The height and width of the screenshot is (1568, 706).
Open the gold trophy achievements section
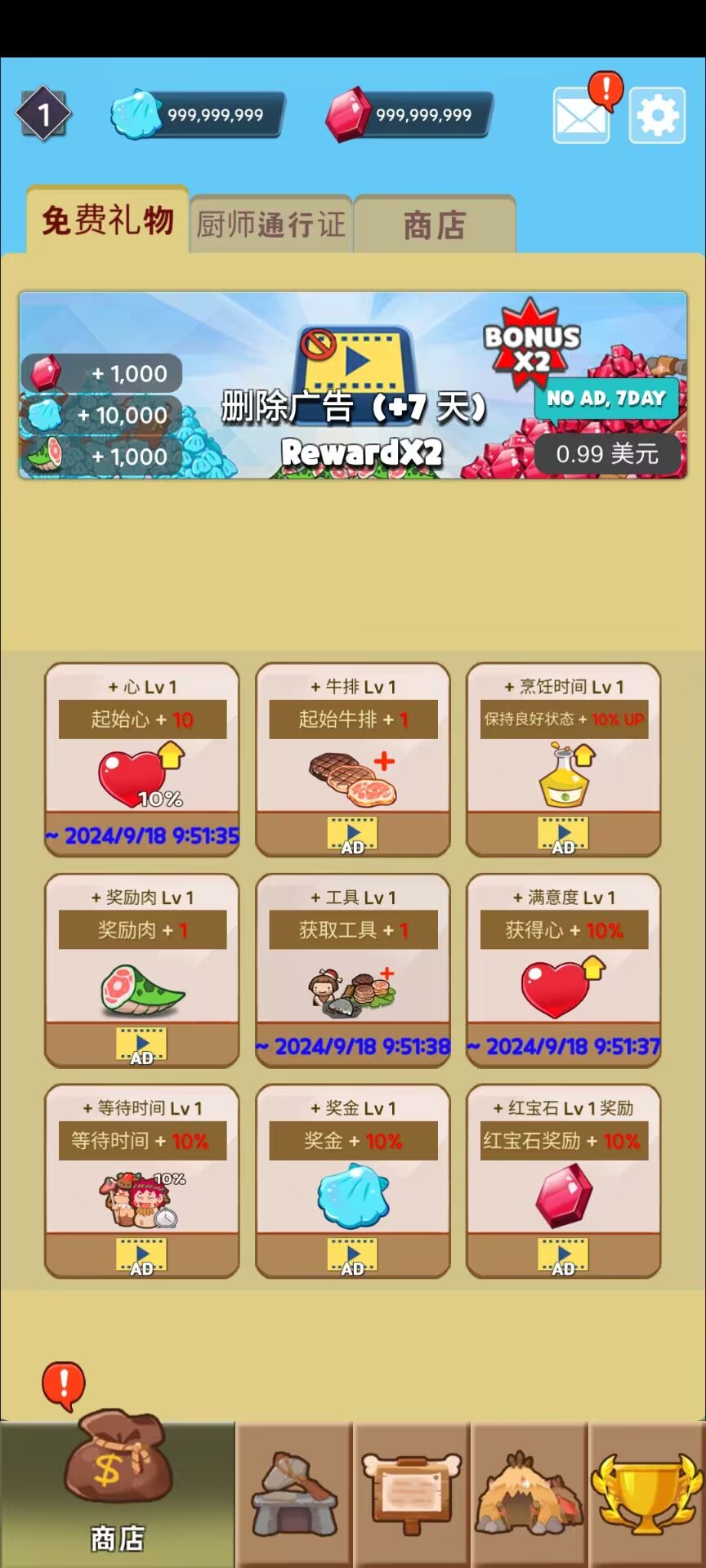[x=647, y=1494]
